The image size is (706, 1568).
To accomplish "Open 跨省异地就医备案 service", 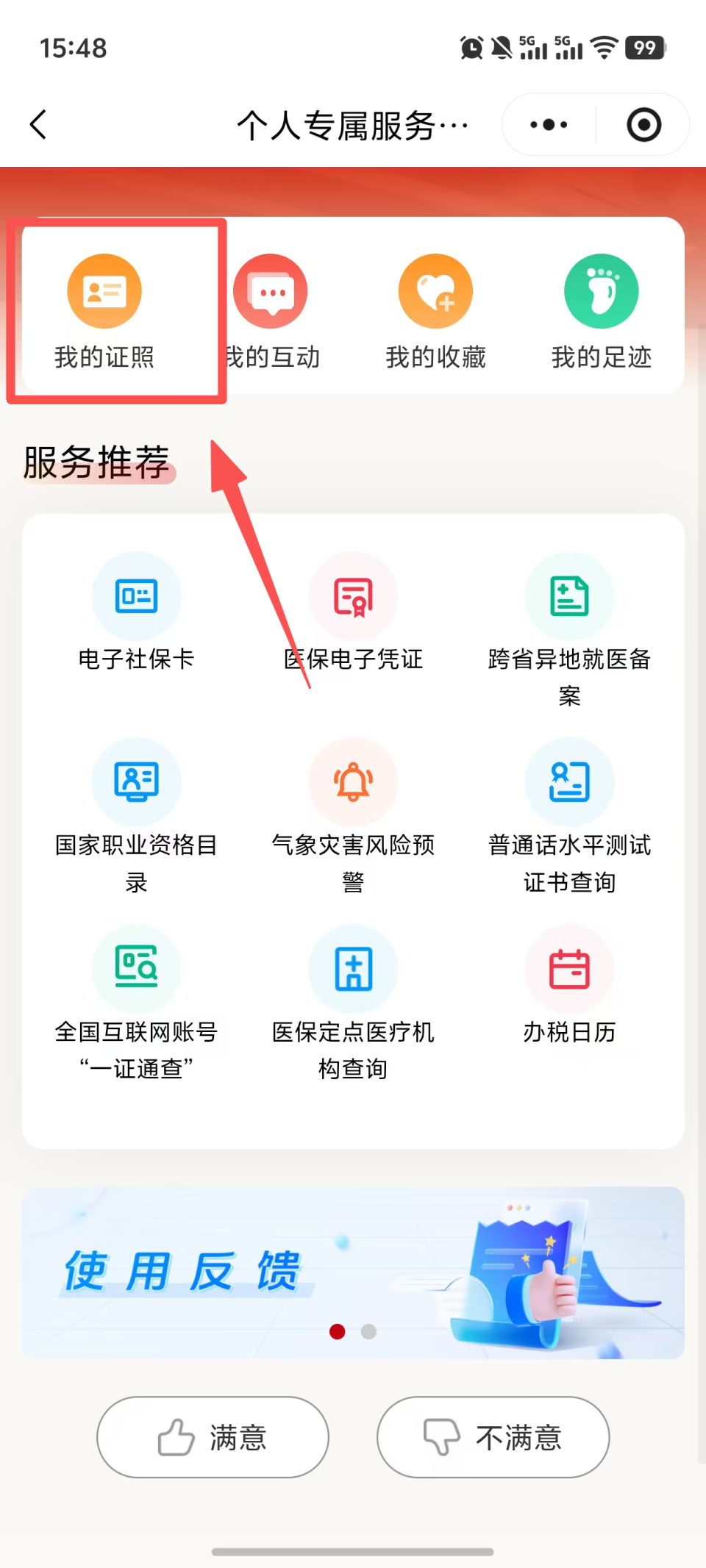I will click(x=569, y=630).
